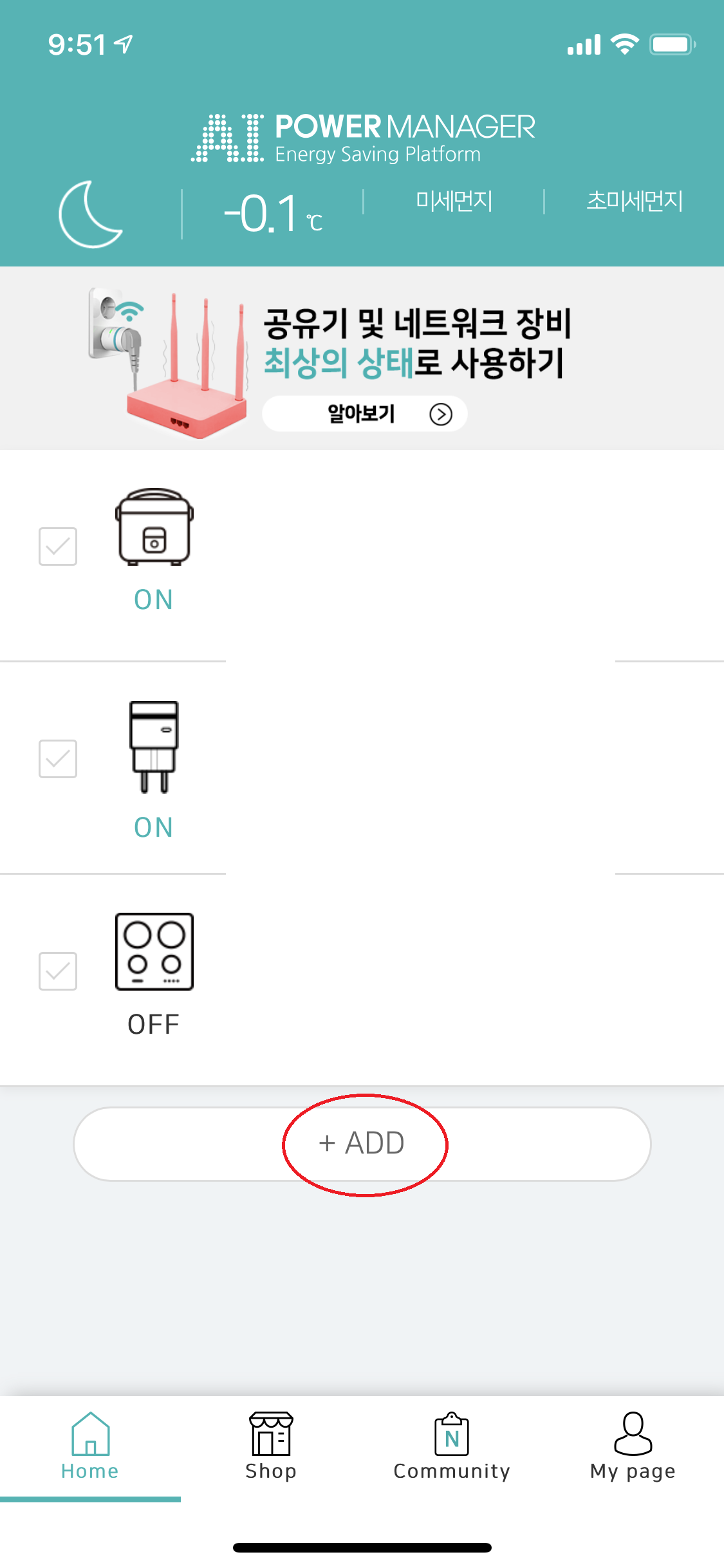Switch to the Shop tab

tap(271, 1445)
